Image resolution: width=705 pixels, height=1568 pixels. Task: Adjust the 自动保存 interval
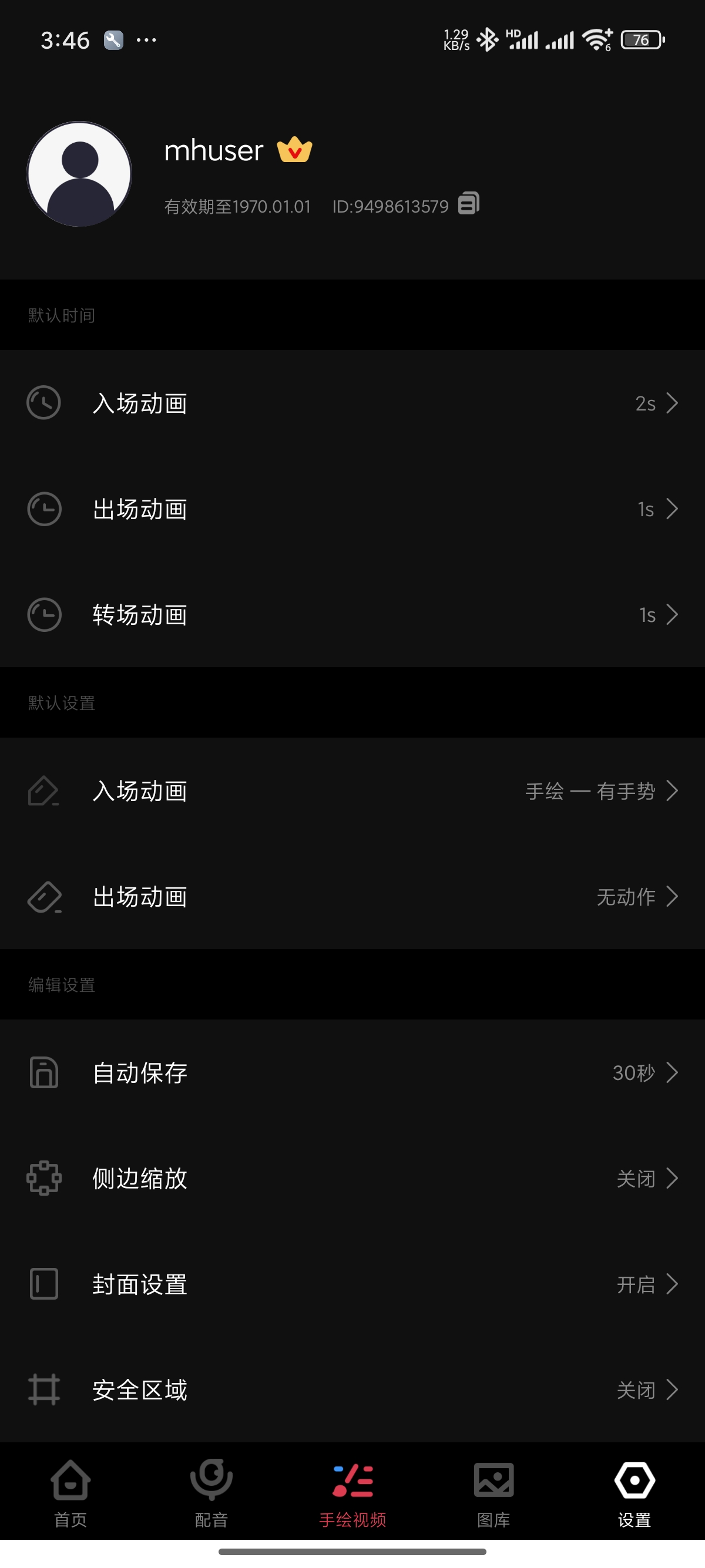352,1072
